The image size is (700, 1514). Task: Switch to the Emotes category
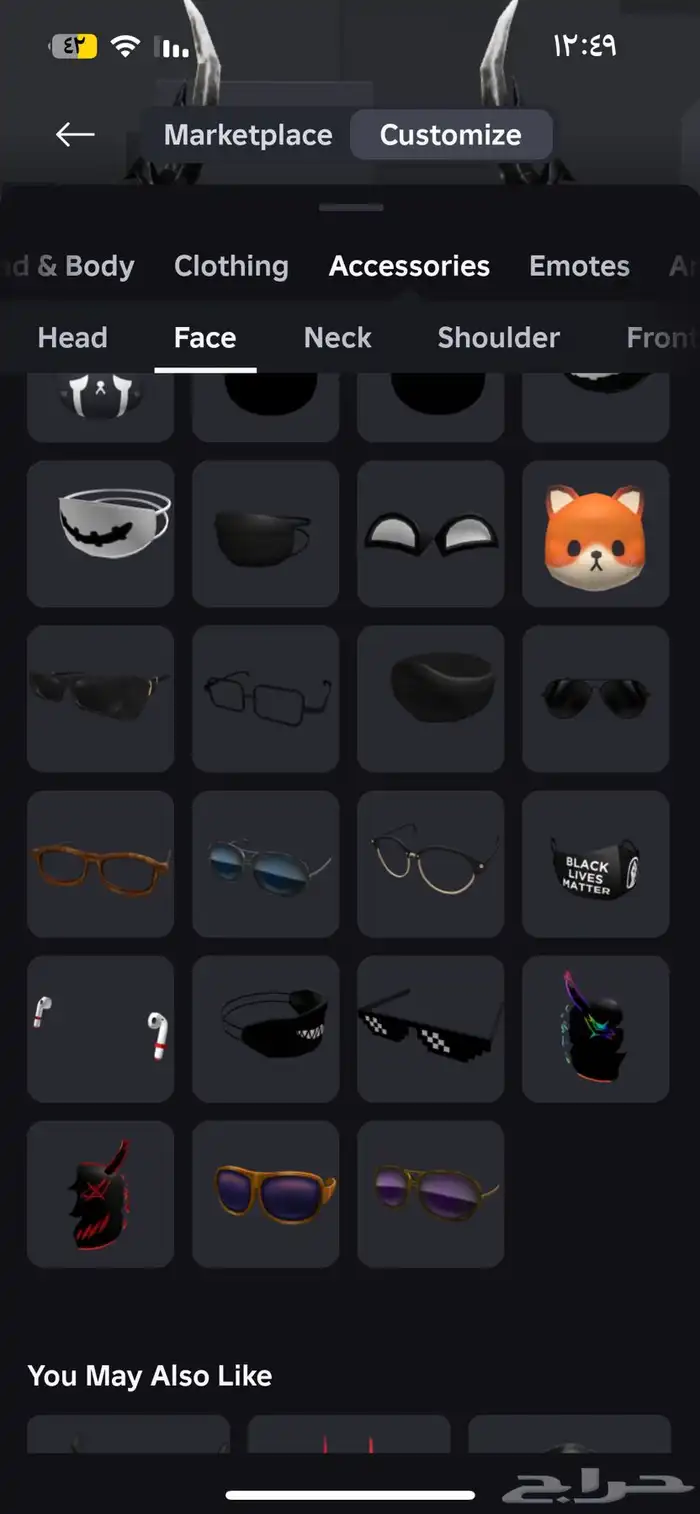click(x=579, y=266)
